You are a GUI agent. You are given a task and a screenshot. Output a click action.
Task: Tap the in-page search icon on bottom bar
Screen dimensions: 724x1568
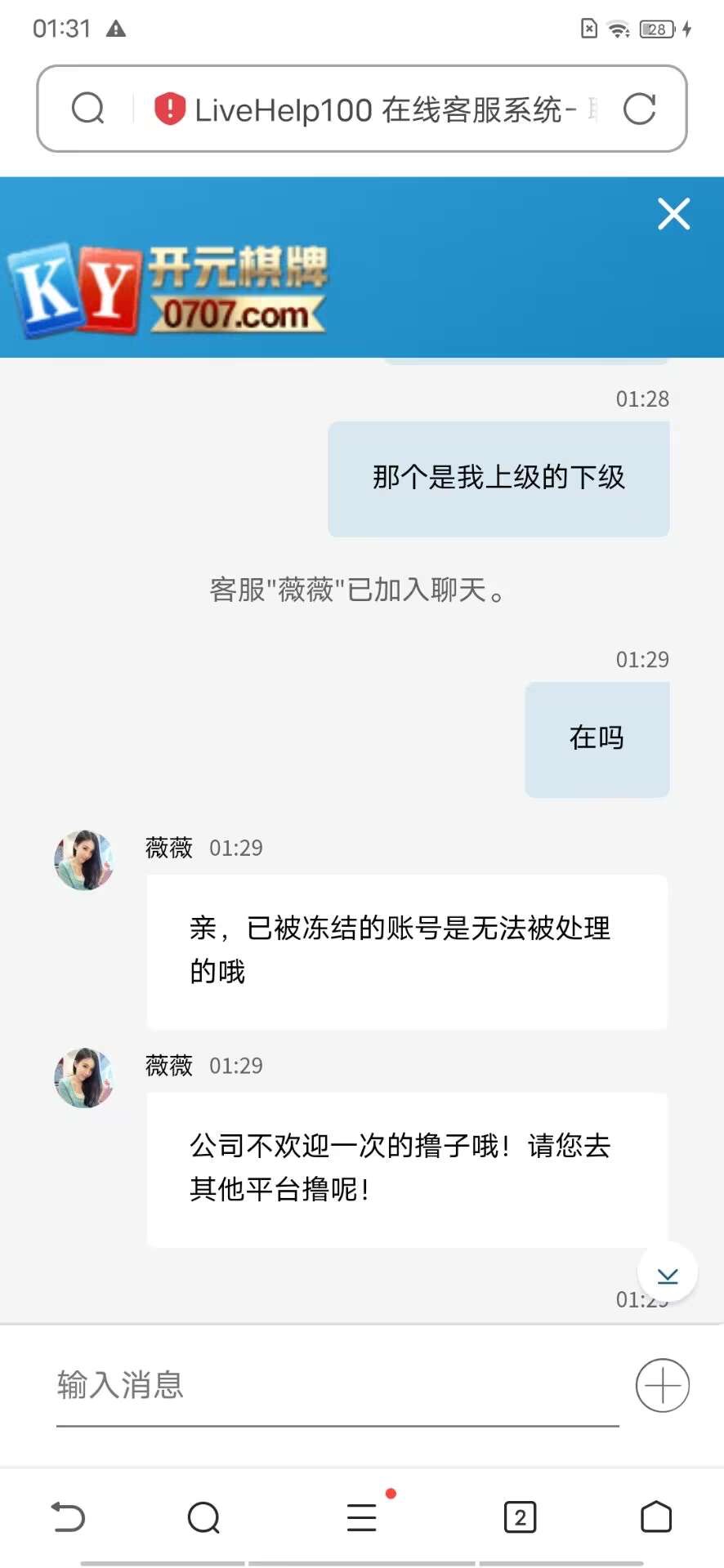tap(203, 1518)
